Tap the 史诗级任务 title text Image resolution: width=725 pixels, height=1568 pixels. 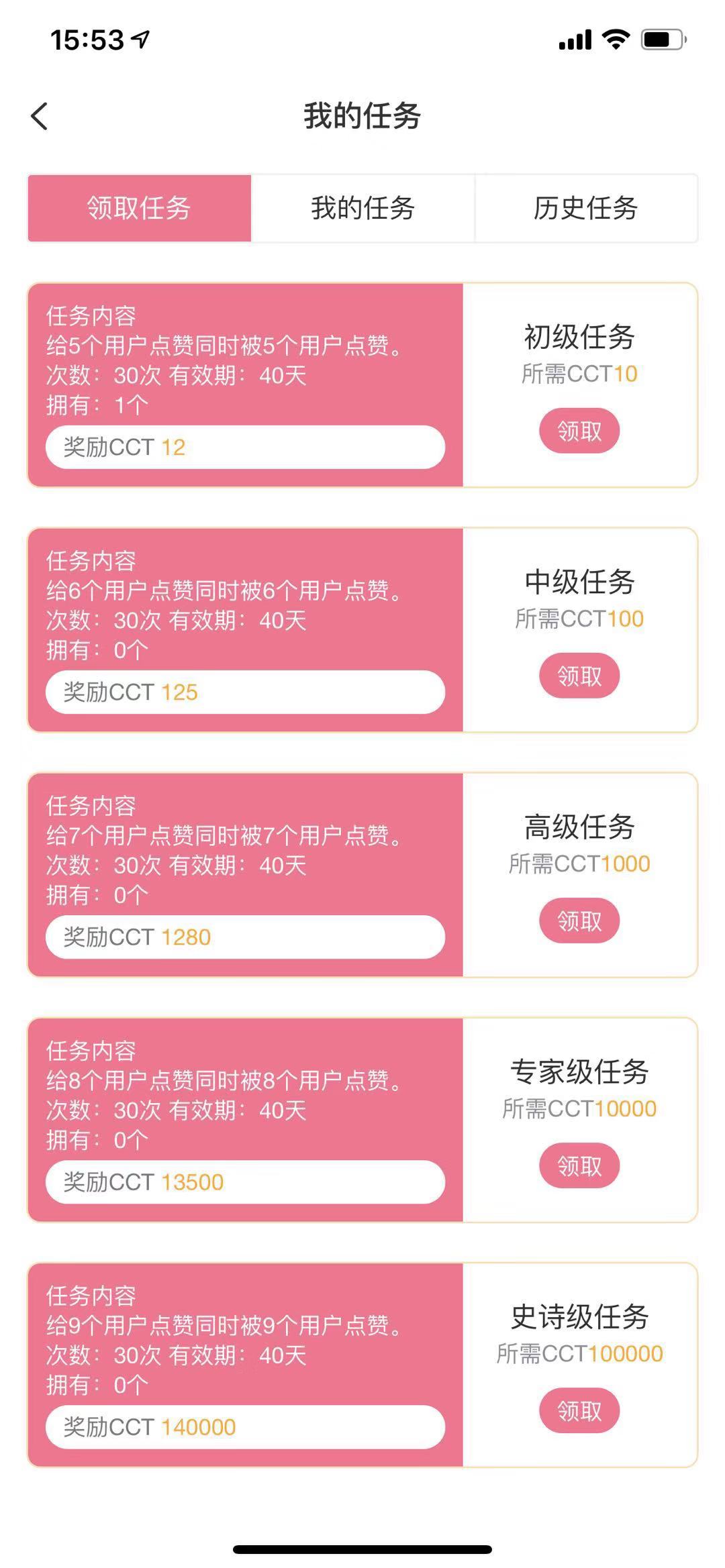[581, 1316]
